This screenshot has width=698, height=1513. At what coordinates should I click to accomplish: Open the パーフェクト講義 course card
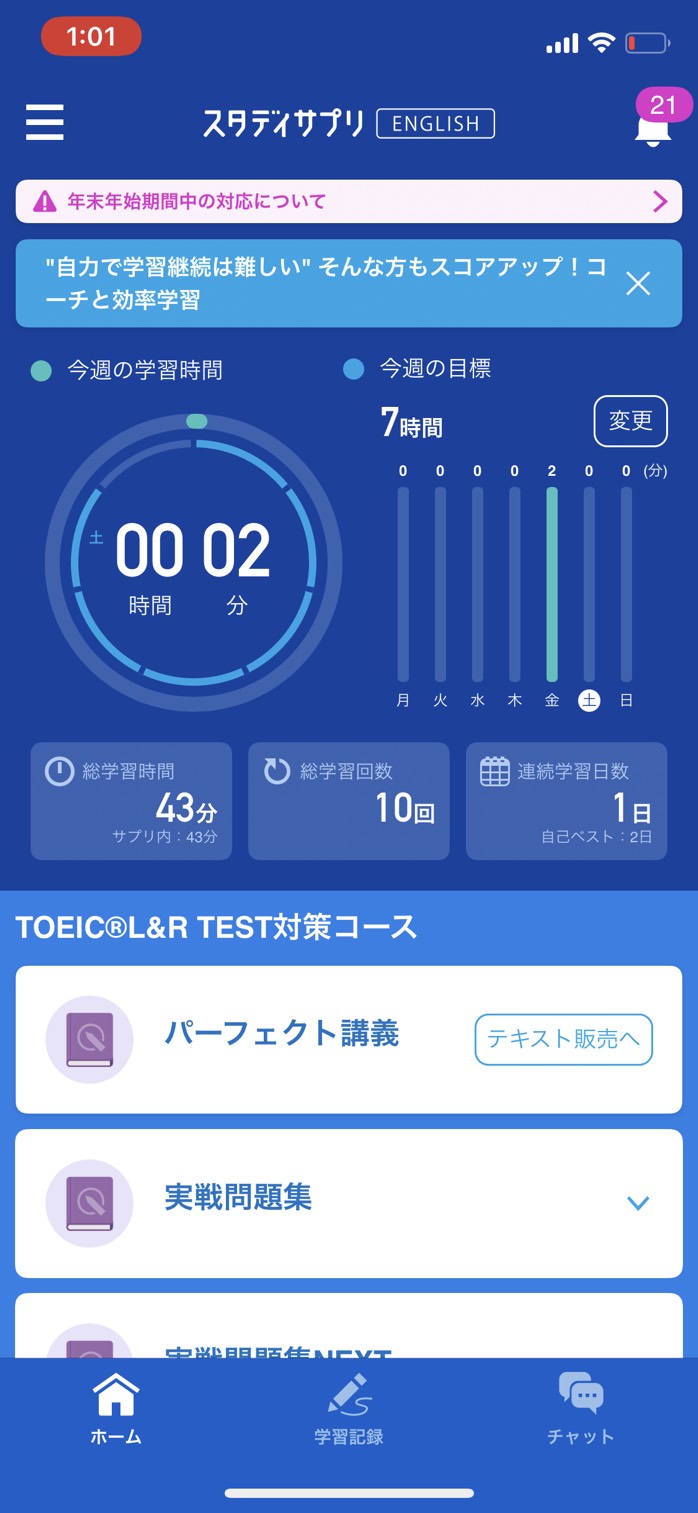349,1039
